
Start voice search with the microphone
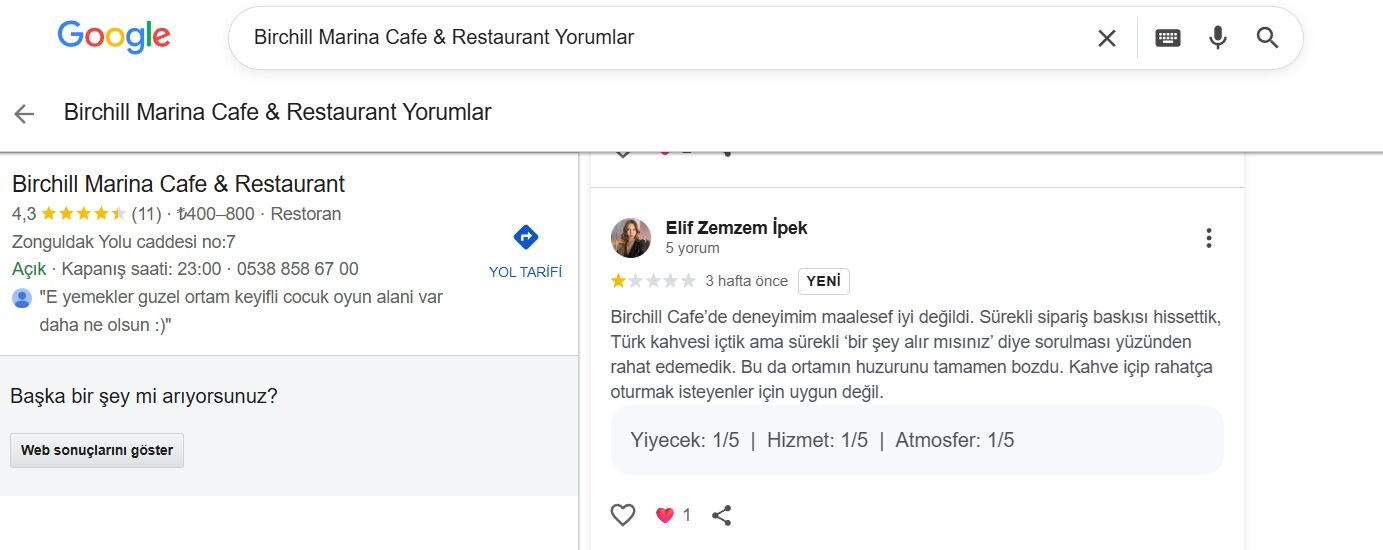click(1217, 38)
